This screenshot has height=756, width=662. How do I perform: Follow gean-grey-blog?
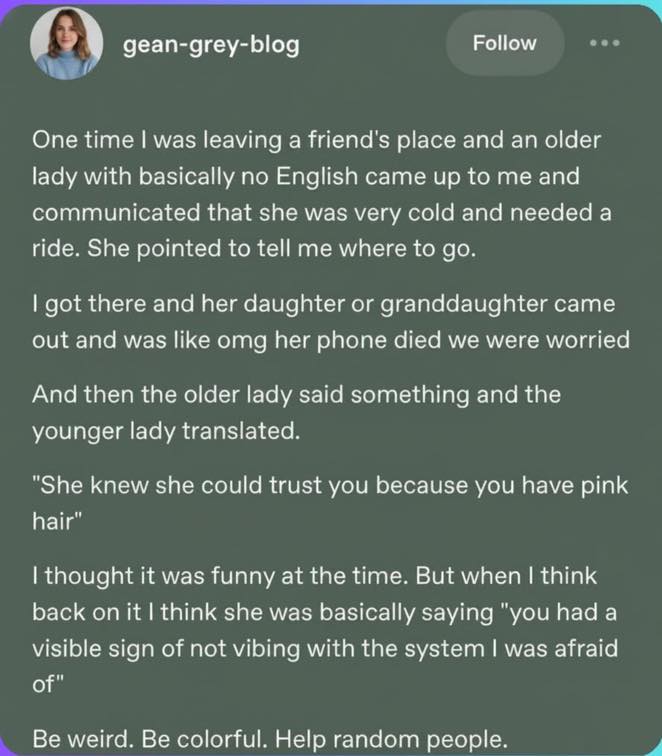coord(504,43)
